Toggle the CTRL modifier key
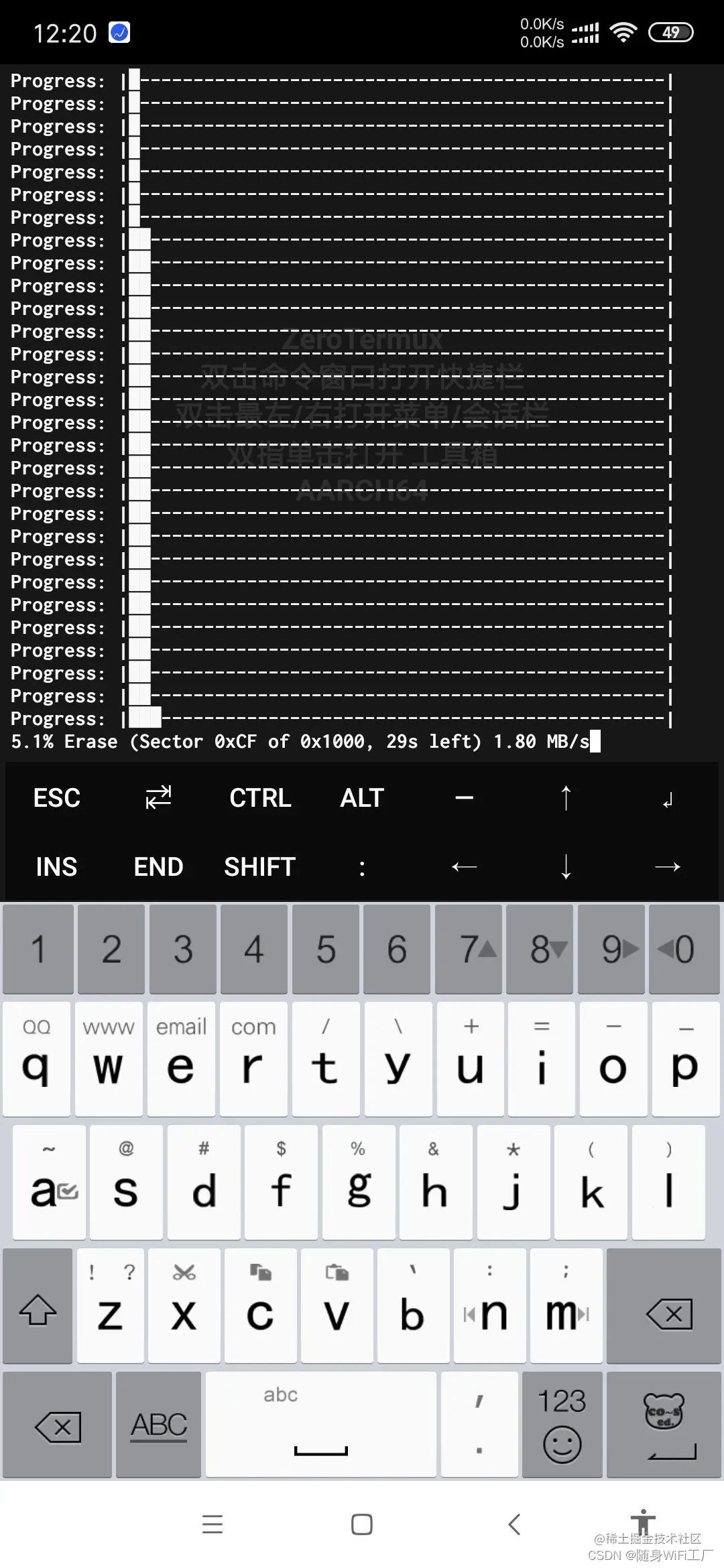Viewport: 724px width, 1568px height. pyautogui.click(x=260, y=798)
